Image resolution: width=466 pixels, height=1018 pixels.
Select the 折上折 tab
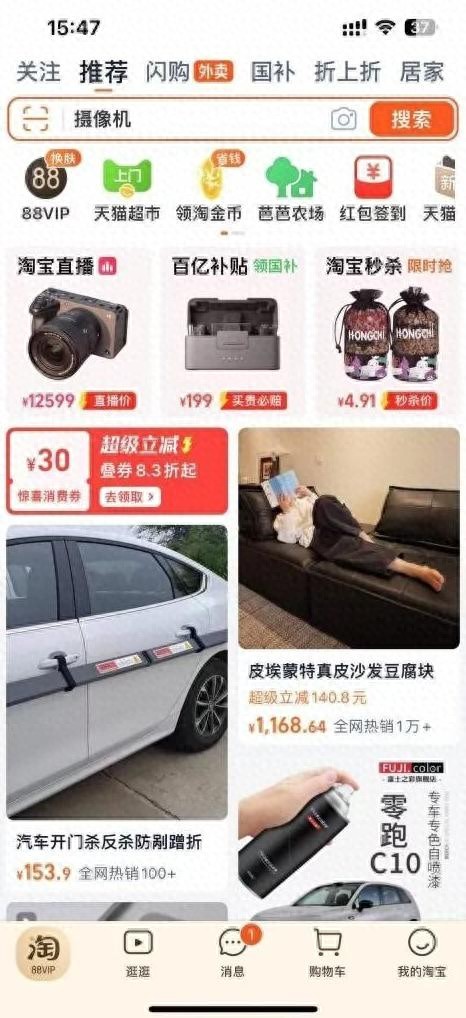pyautogui.click(x=347, y=71)
